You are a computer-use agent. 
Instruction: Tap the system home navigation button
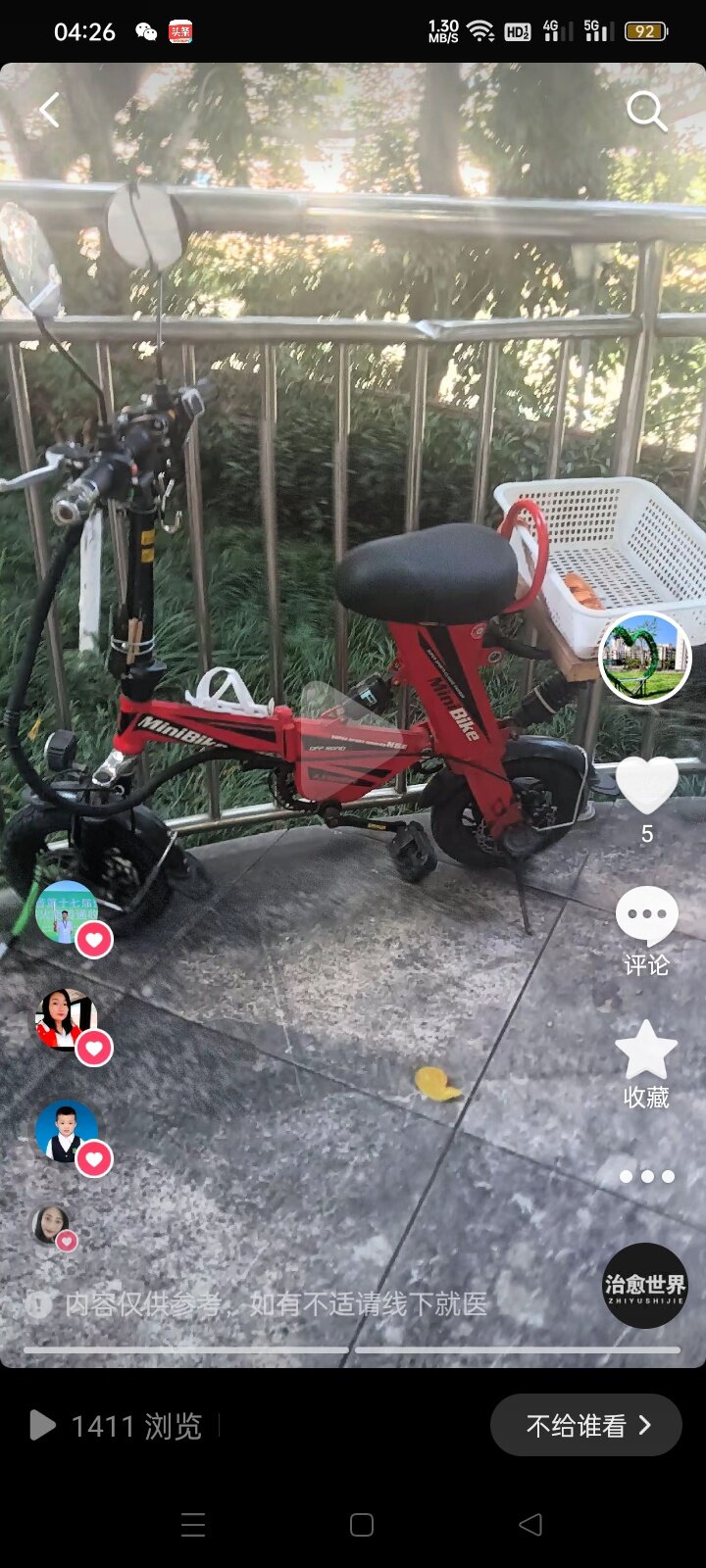[x=362, y=1524]
